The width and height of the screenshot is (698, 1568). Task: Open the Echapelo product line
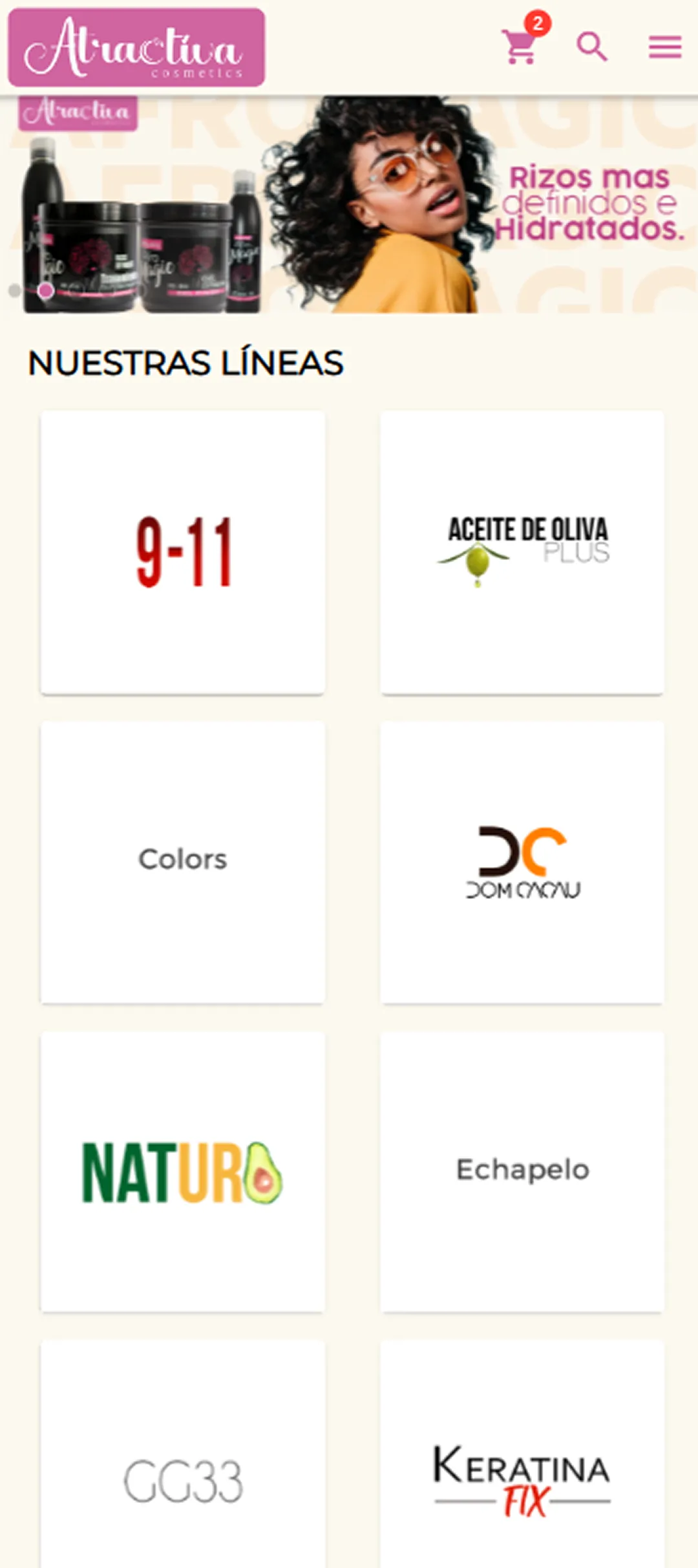(522, 1172)
